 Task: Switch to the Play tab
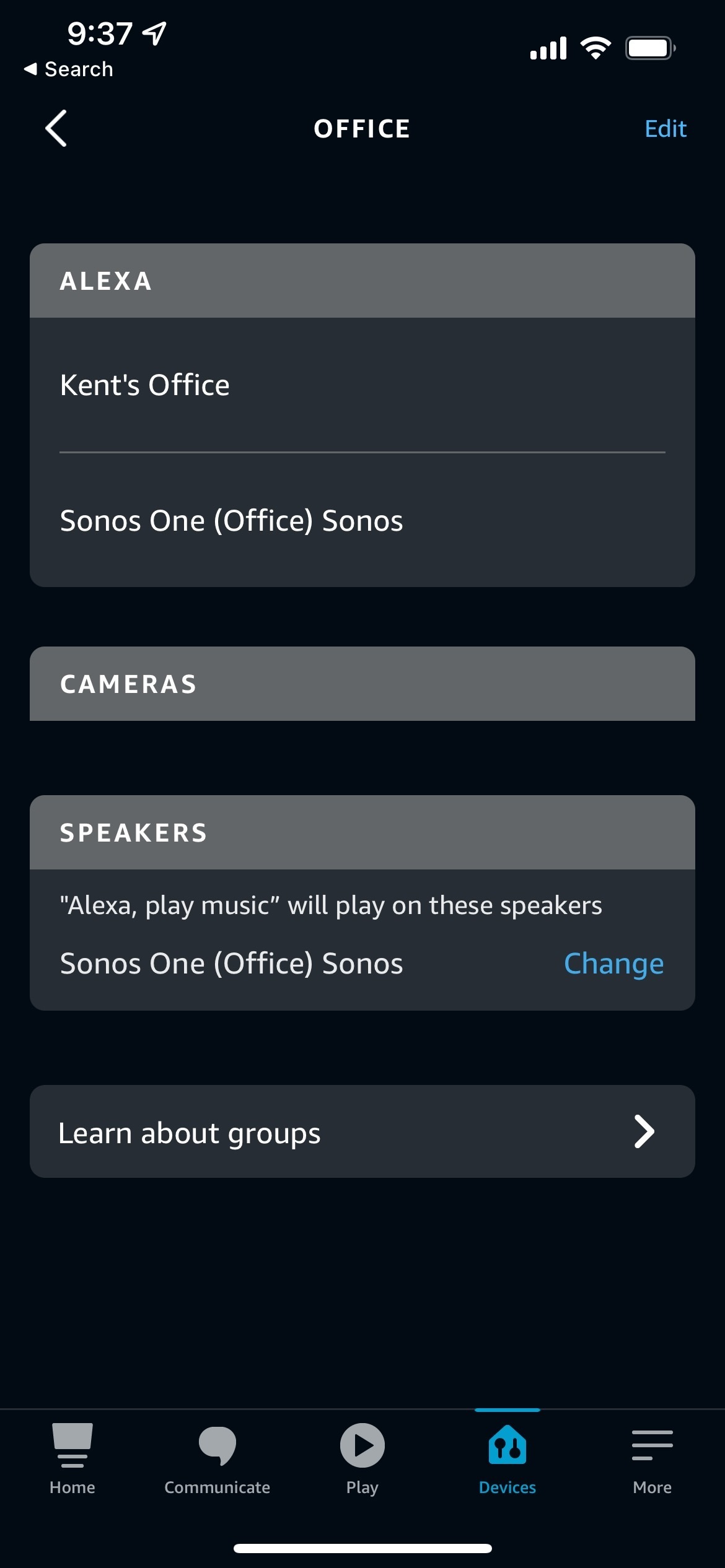(362, 1459)
